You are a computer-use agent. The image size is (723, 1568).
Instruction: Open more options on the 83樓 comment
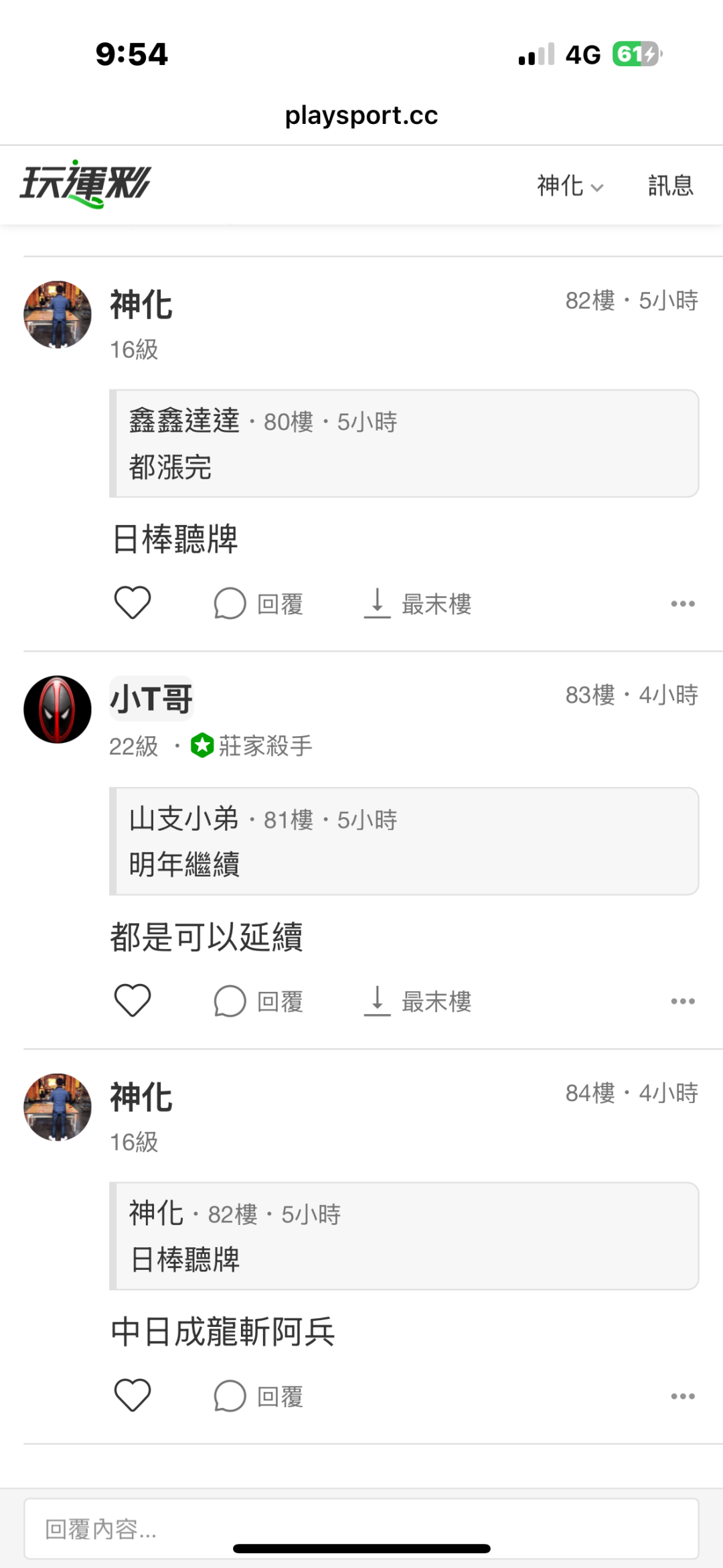[683, 1001]
